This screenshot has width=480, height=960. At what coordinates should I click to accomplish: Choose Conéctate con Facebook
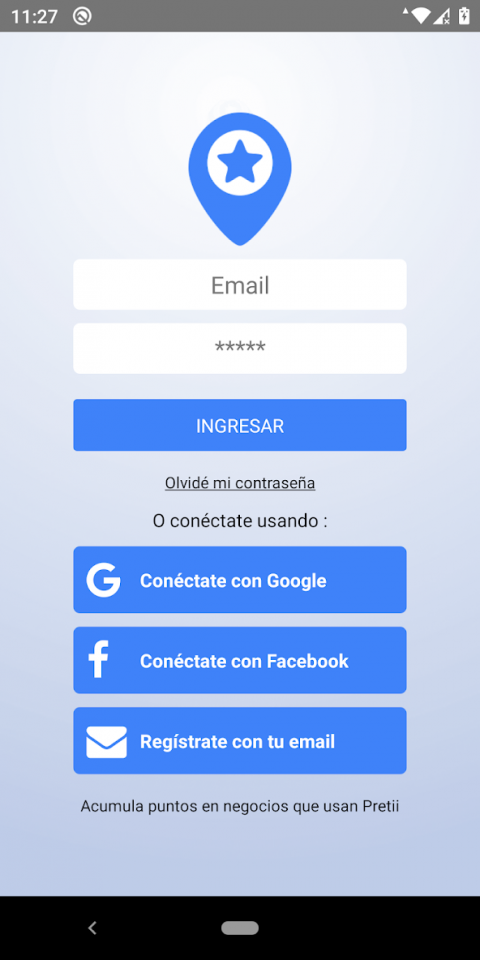pyautogui.click(x=240, y=661)
